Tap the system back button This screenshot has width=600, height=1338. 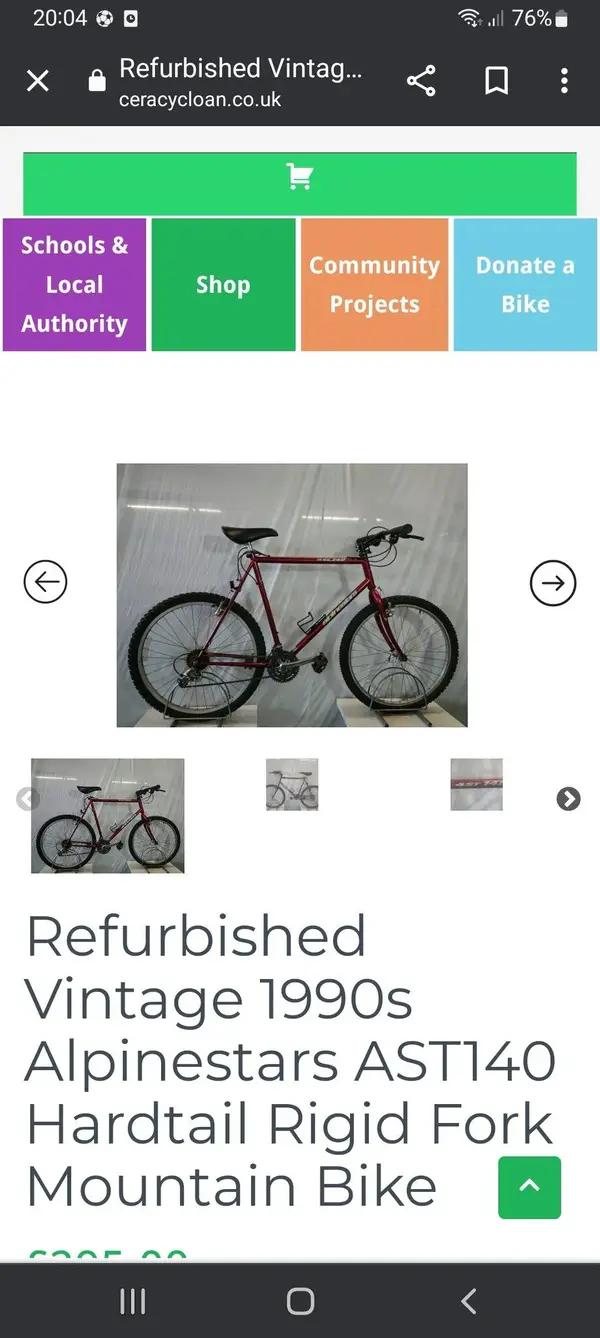tap(468, 1300)
